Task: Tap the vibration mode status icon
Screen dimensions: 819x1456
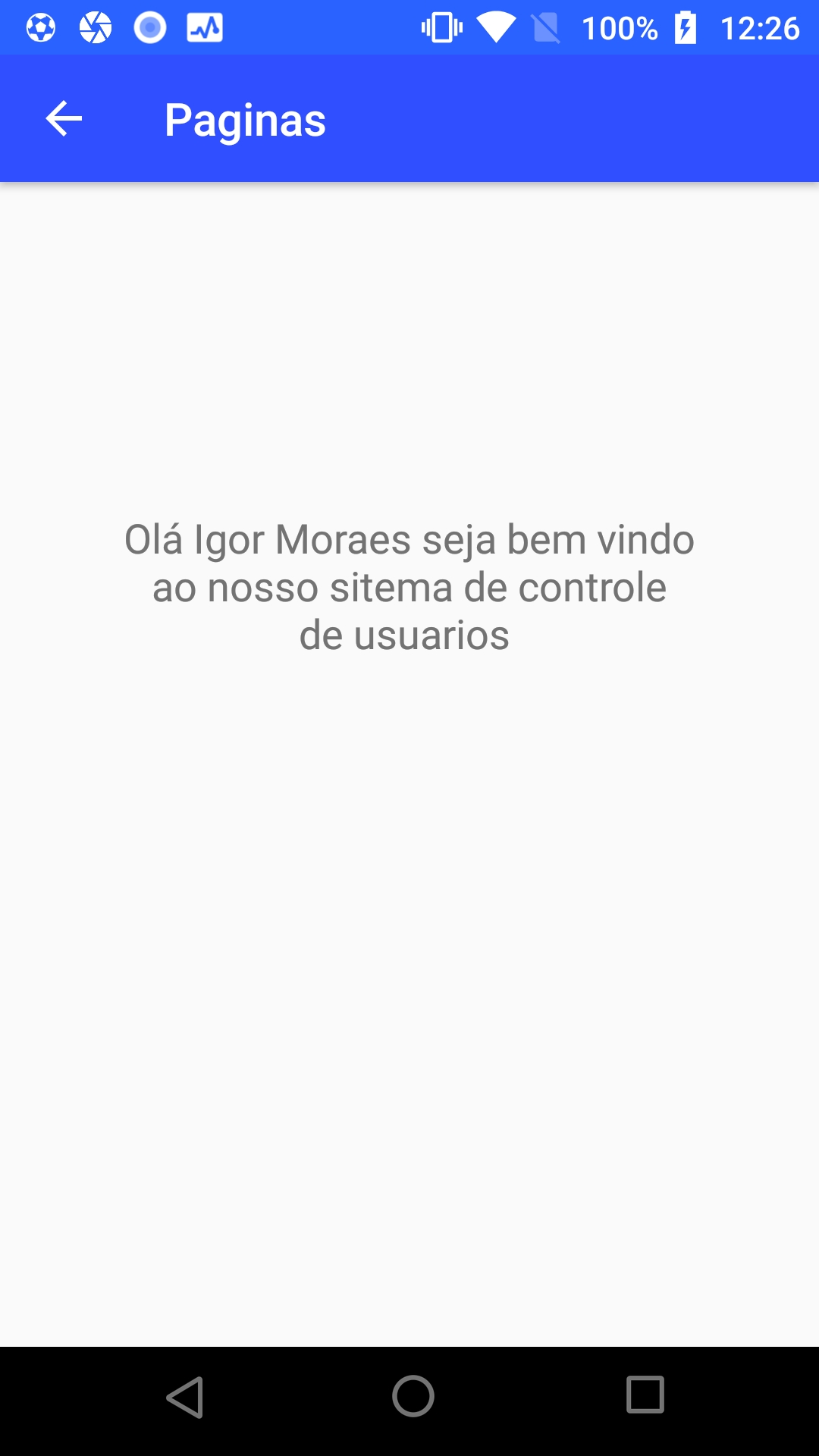Action: (442, 27)
